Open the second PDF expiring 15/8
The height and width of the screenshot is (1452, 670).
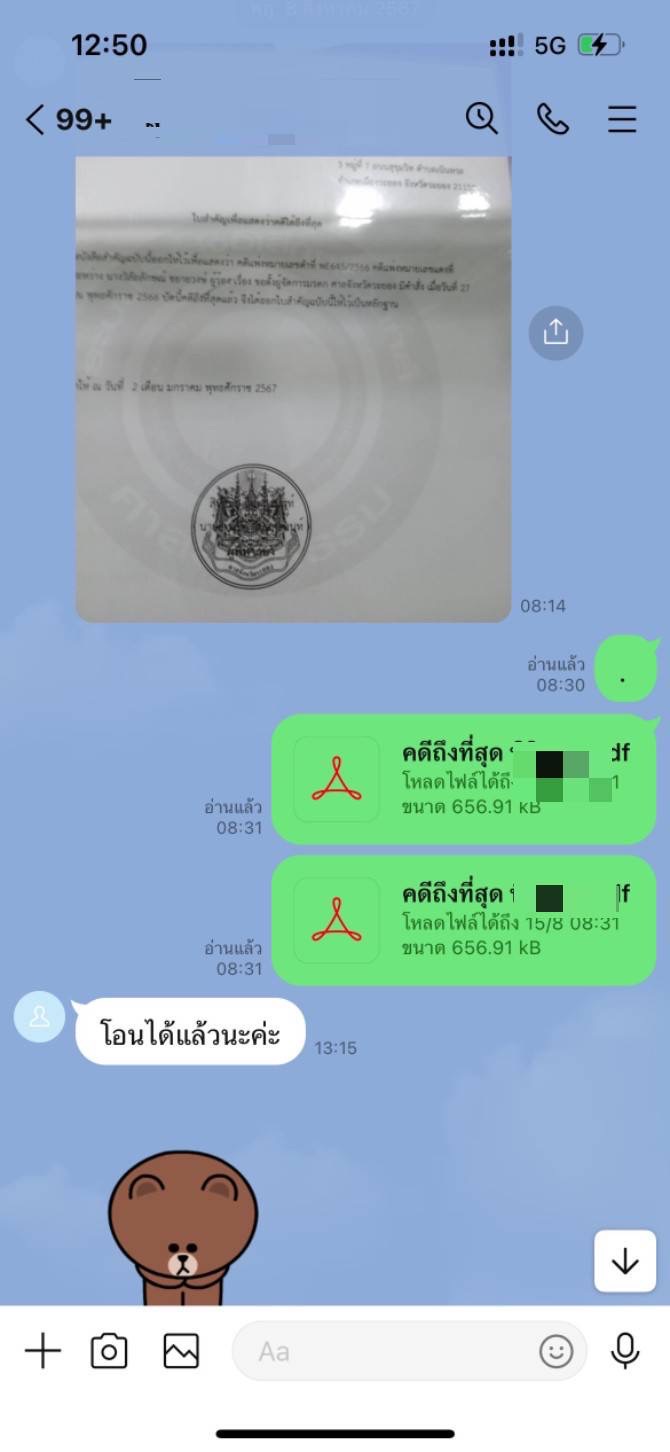(464, 921)
